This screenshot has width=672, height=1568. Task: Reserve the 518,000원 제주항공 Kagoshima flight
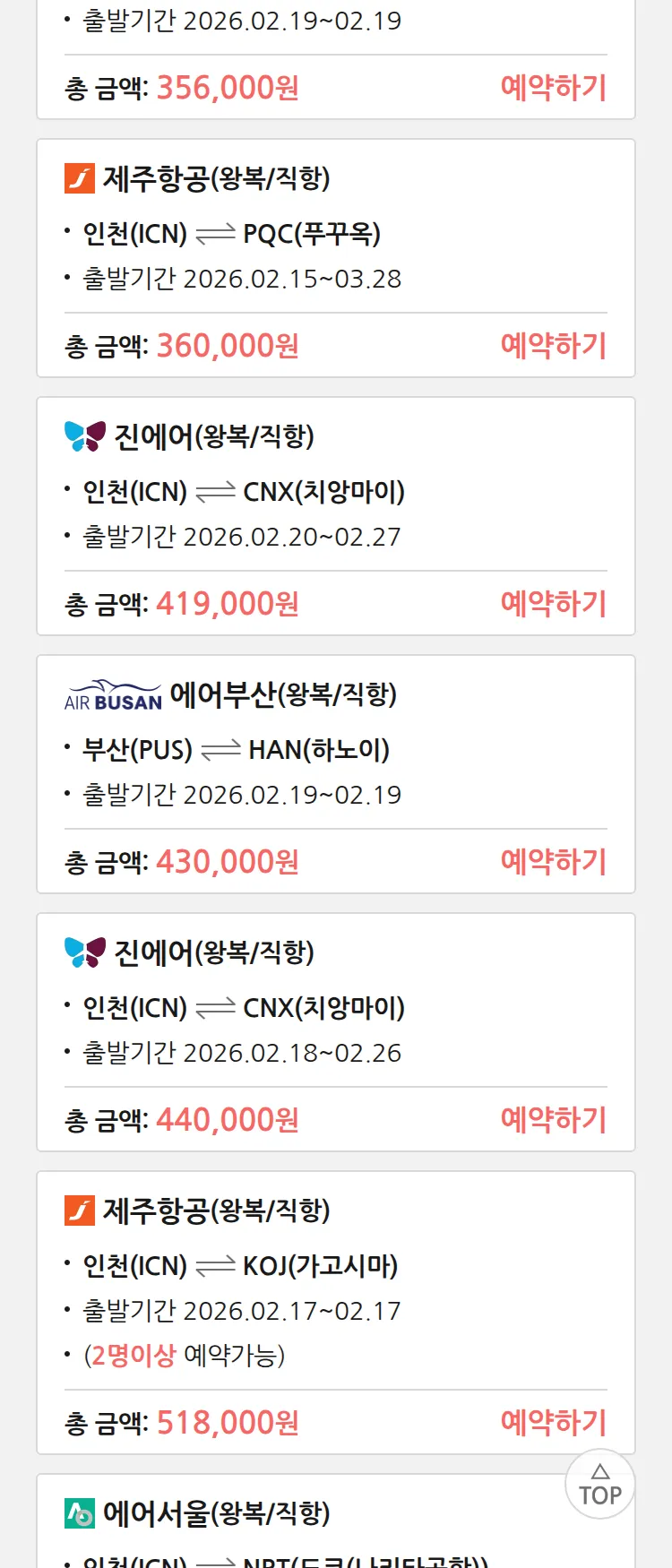(x=553, y=1423)
